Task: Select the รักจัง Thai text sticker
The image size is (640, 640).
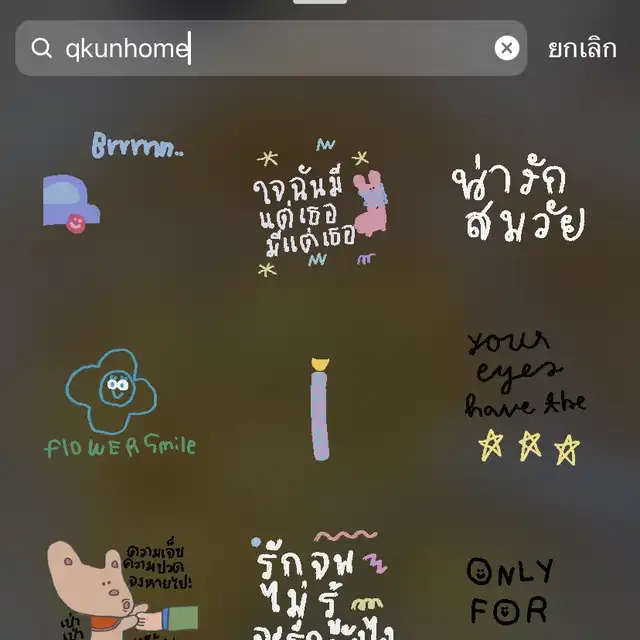Action: [x=322, y=586]
